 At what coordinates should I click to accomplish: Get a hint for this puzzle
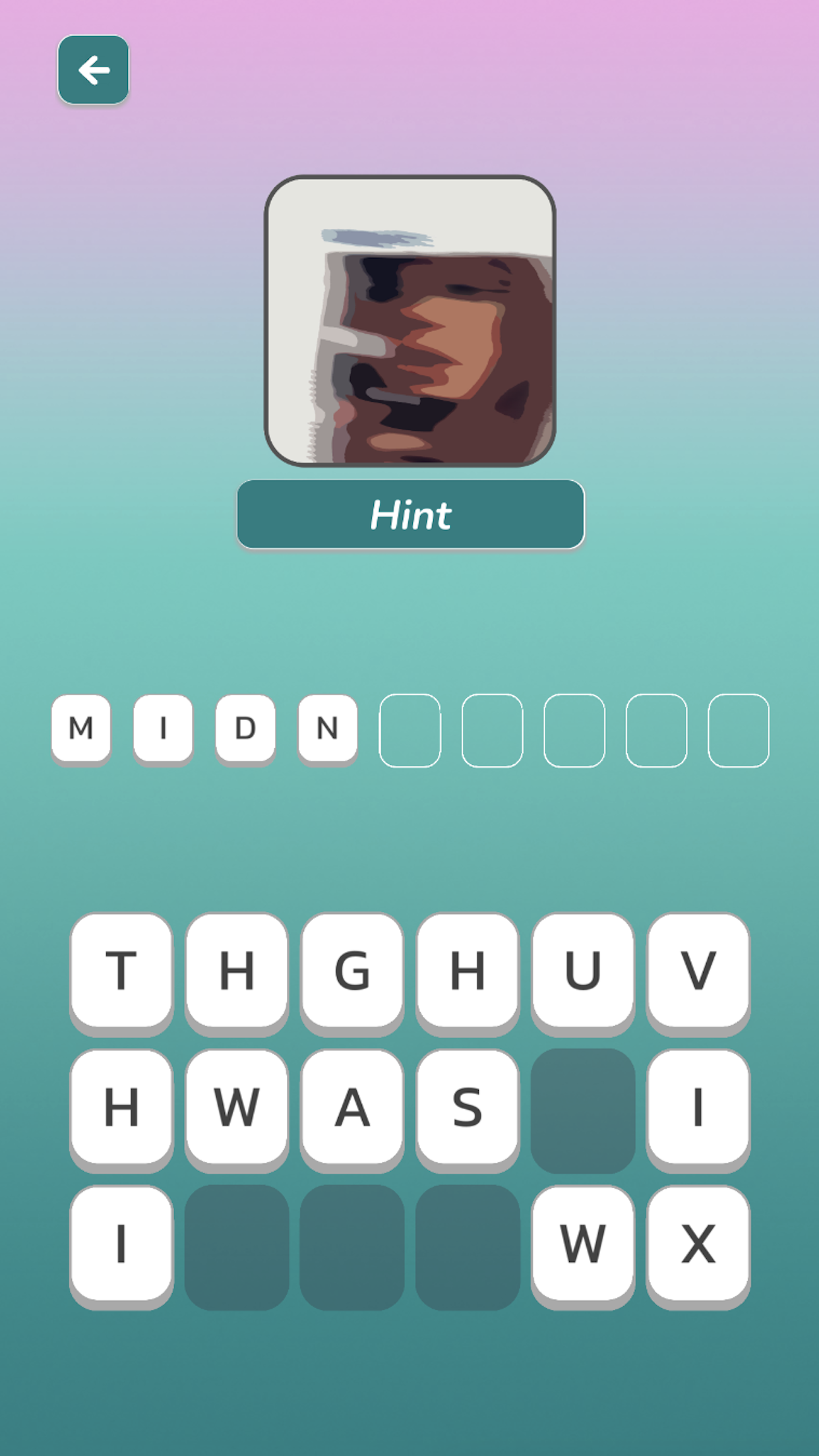tap(410, 514)
